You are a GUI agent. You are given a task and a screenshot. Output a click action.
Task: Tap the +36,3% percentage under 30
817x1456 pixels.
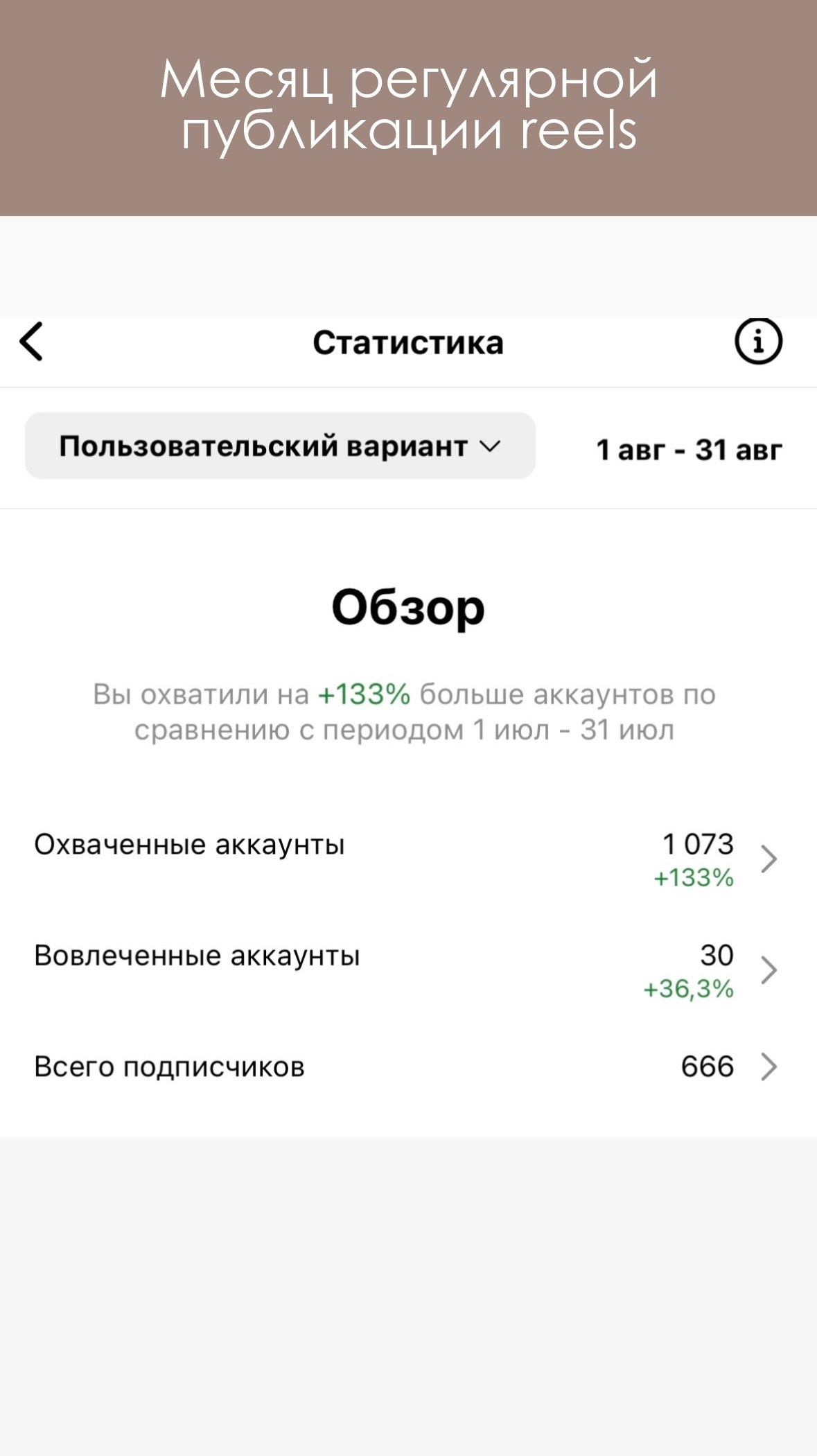(x=689, y=990)
